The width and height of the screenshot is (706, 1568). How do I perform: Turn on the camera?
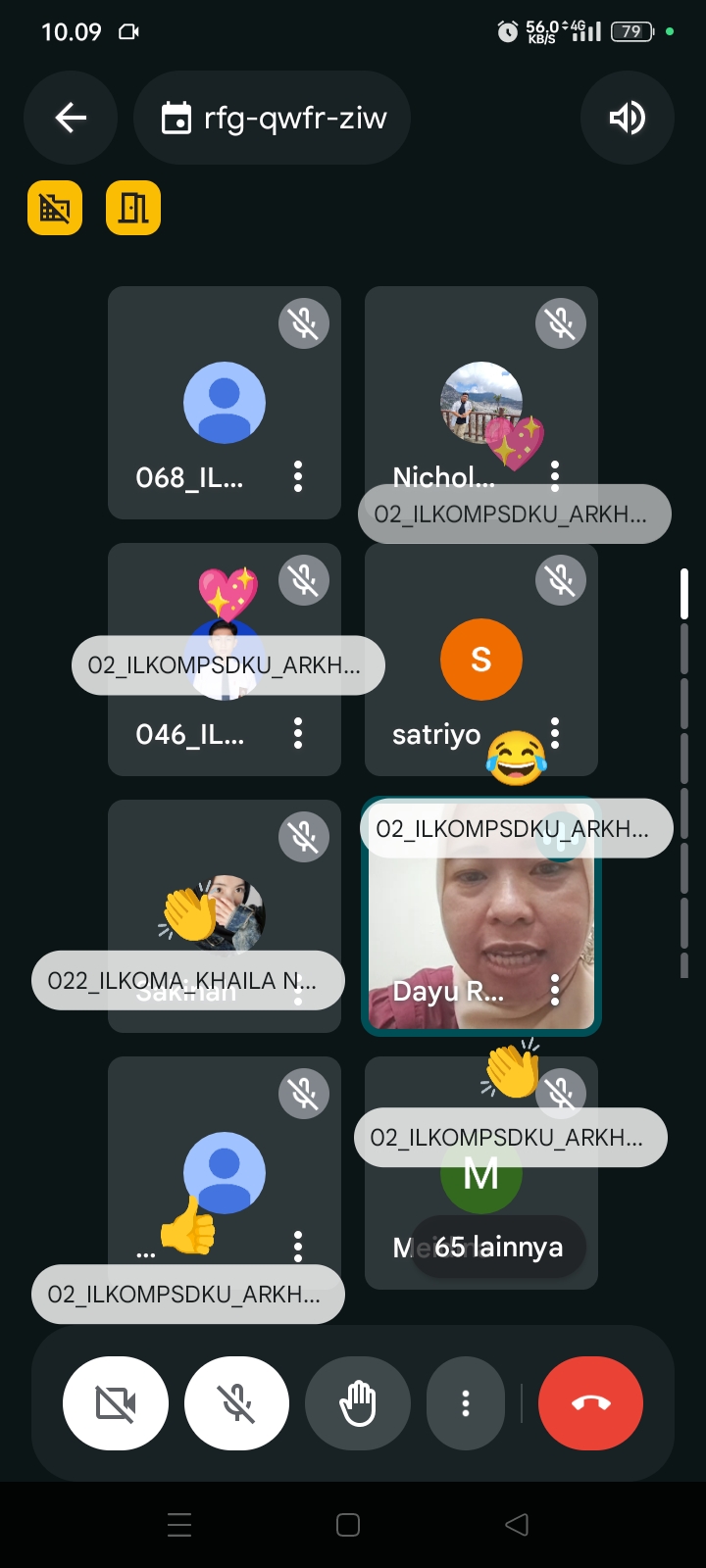coord(116,1403)
